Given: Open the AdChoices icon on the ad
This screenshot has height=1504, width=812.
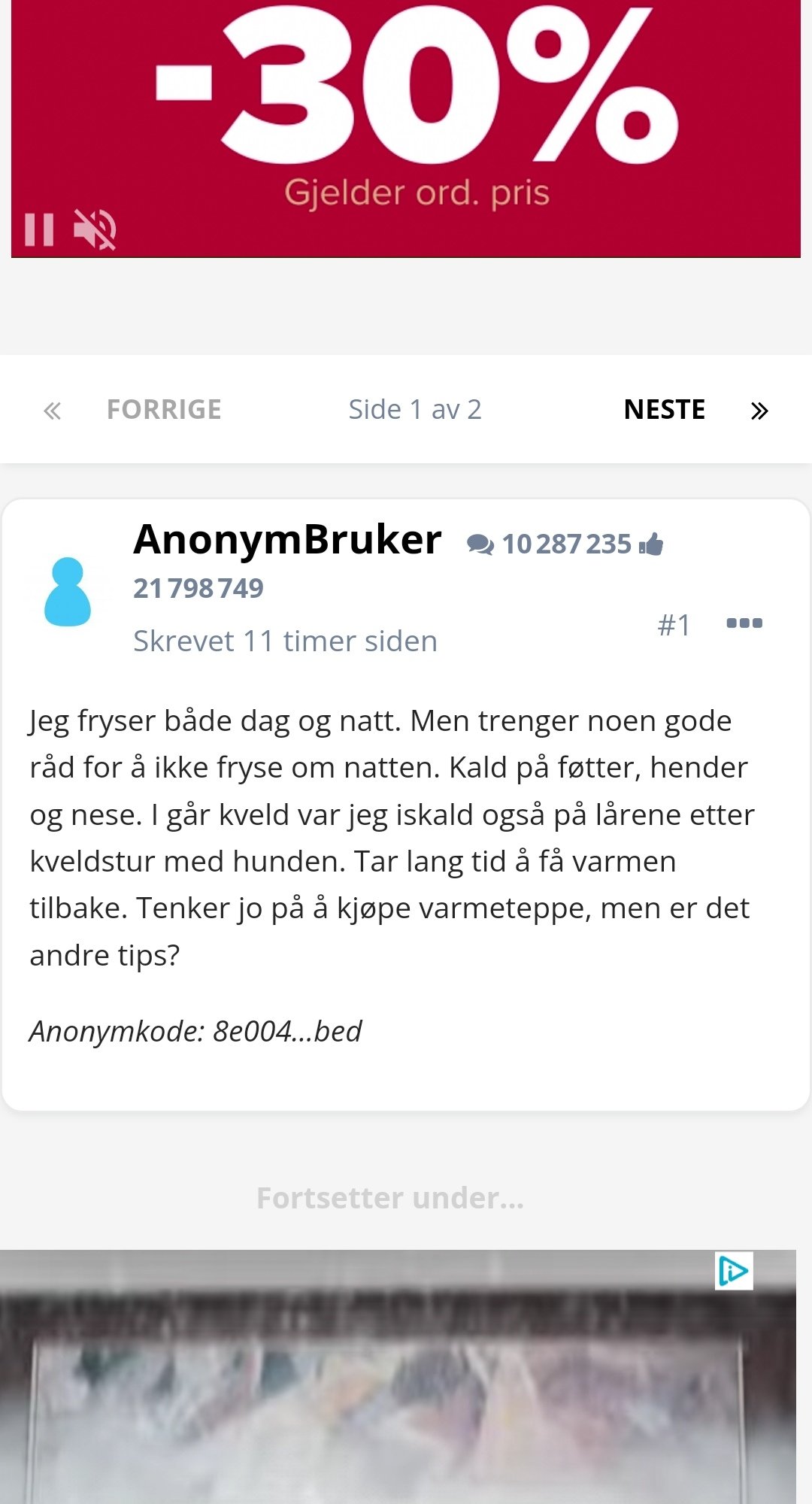Looking at the screenshot, I should click(x=734, y=1272).
